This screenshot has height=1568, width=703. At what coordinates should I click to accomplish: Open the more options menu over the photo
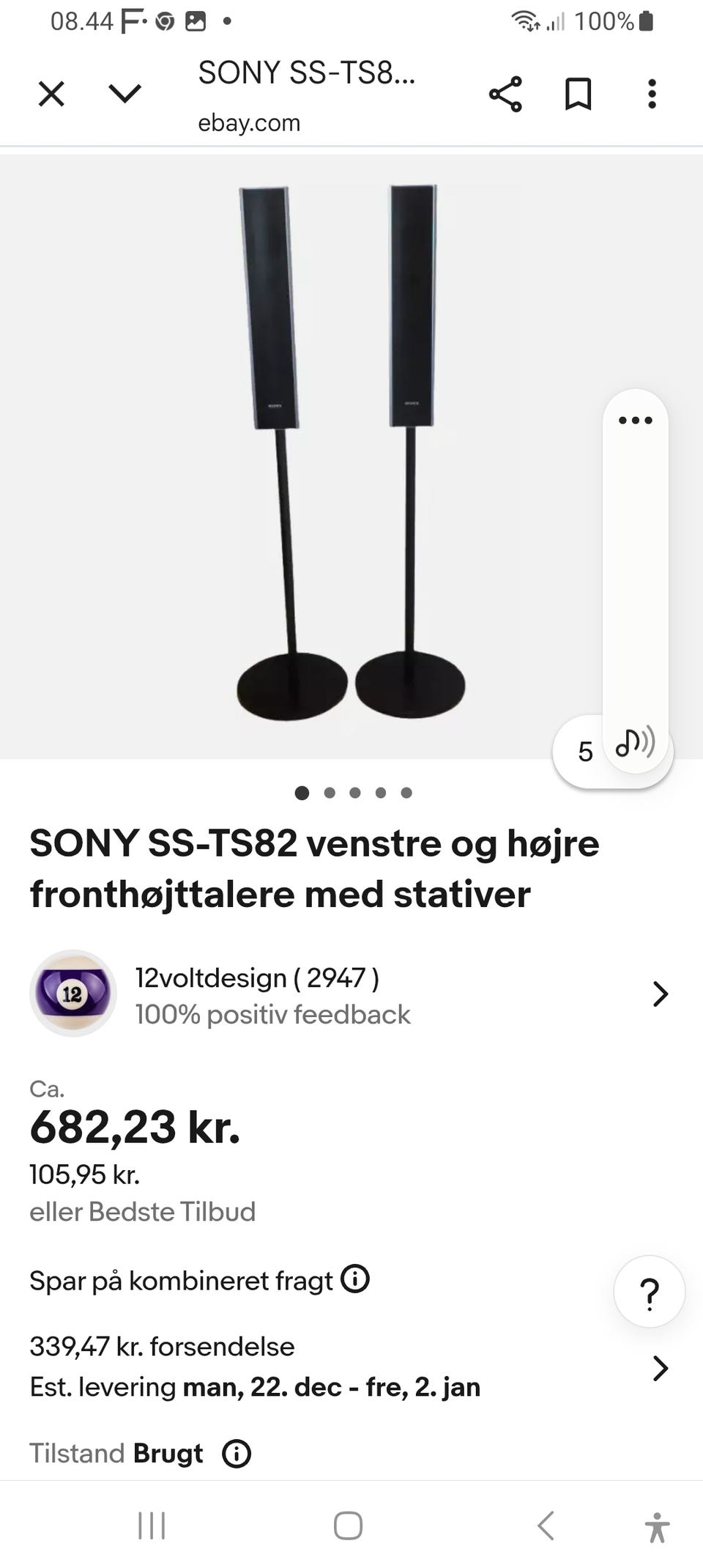point(634,420)
